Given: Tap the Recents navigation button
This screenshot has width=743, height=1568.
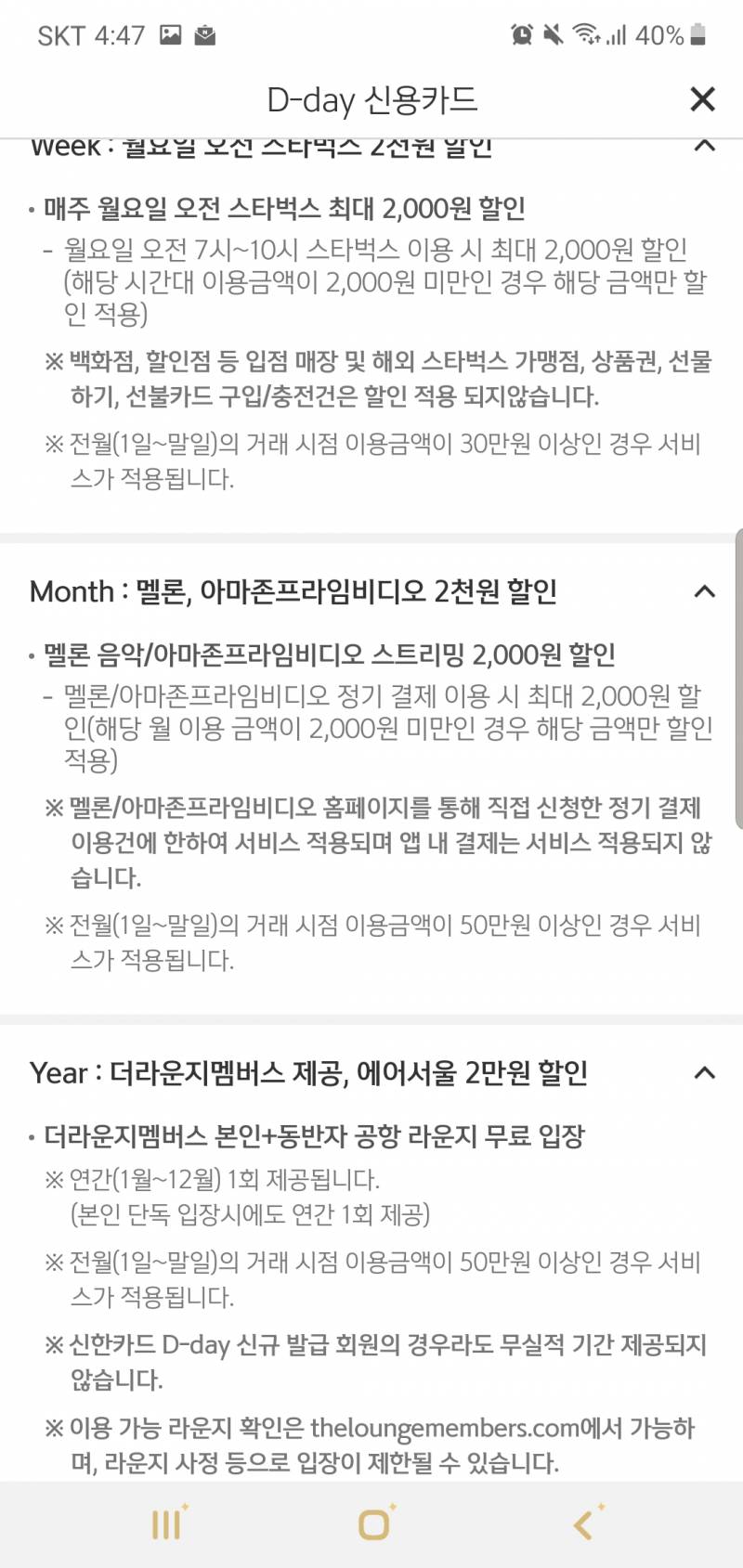Looking at the screenshot, I should (x=165, y=1523).
